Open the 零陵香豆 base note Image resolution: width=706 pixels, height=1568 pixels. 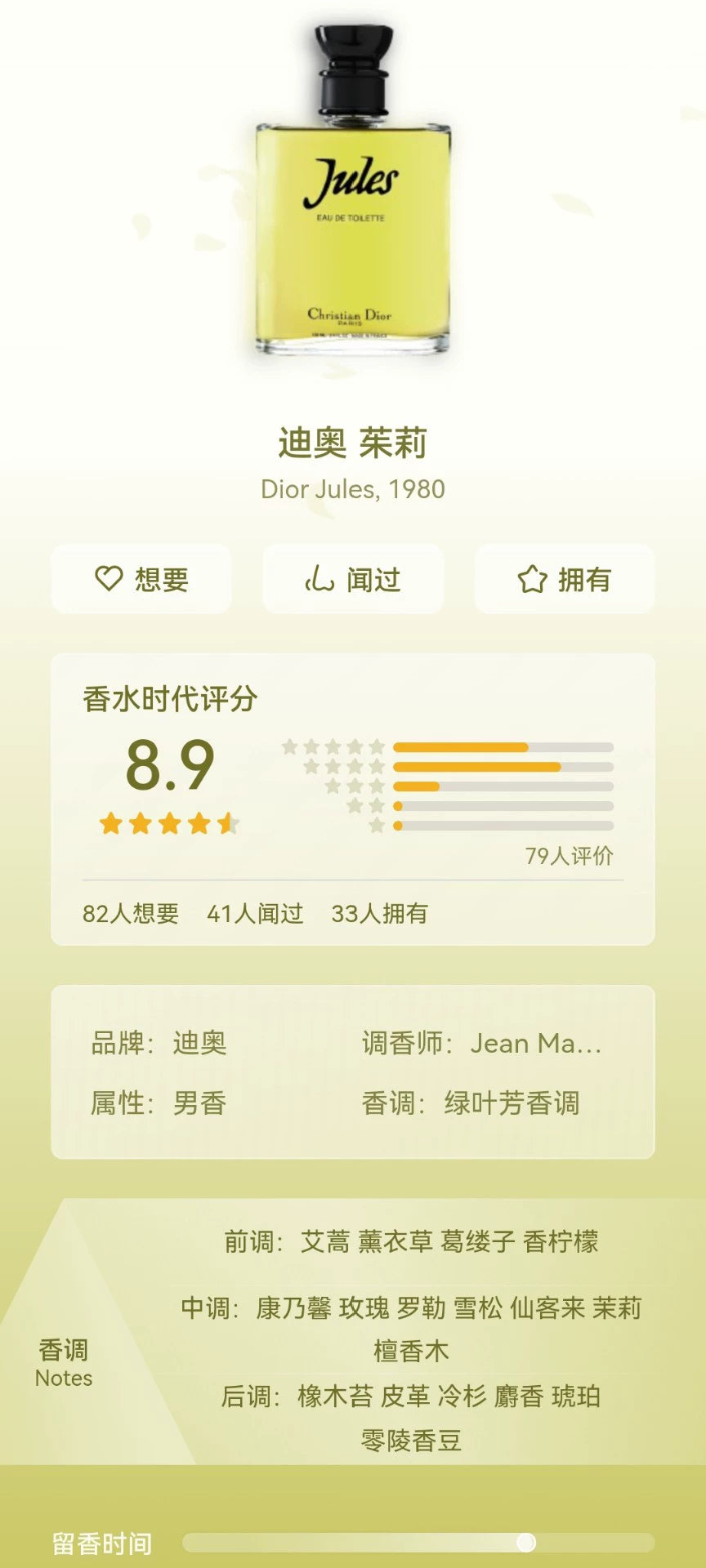point(411,1440)
